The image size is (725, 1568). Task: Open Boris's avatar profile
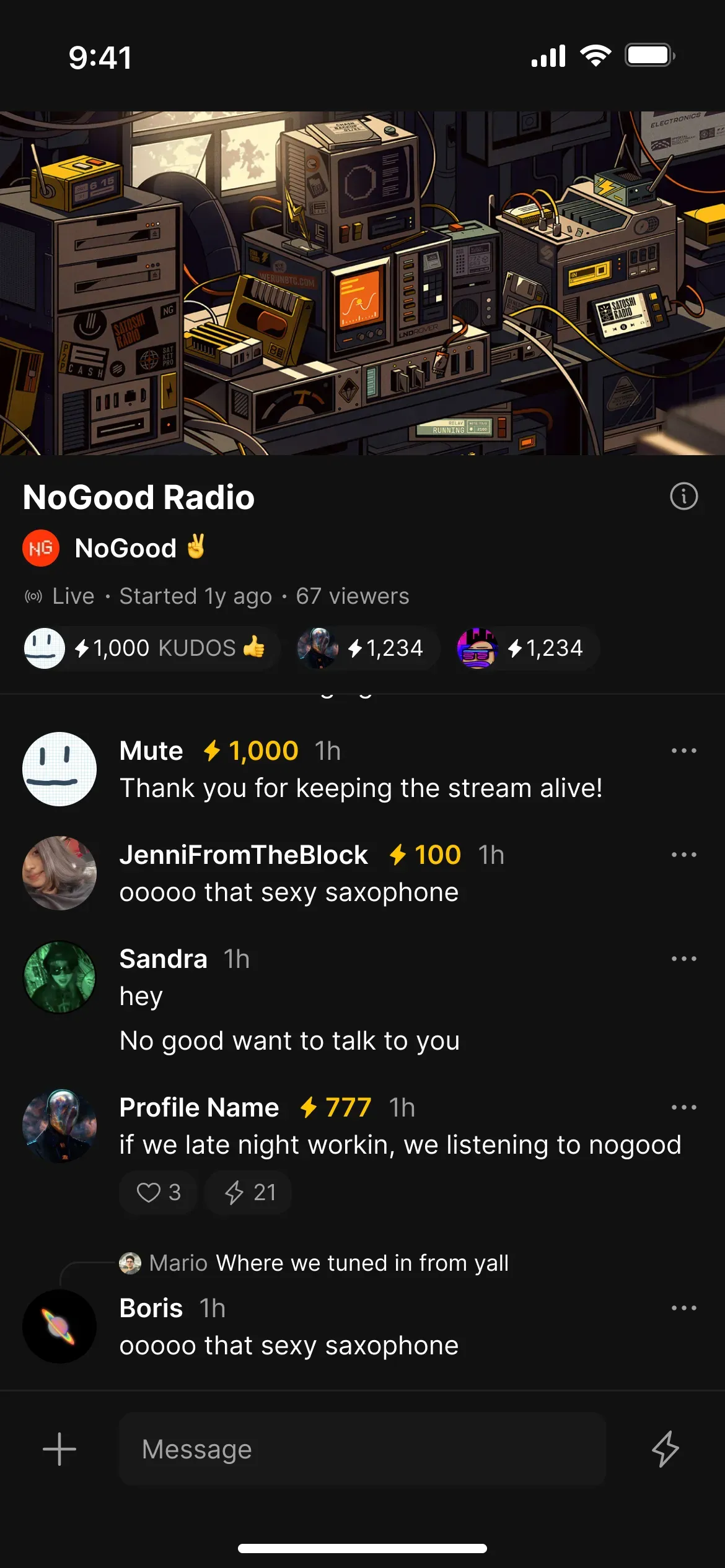click(59, 1326)
